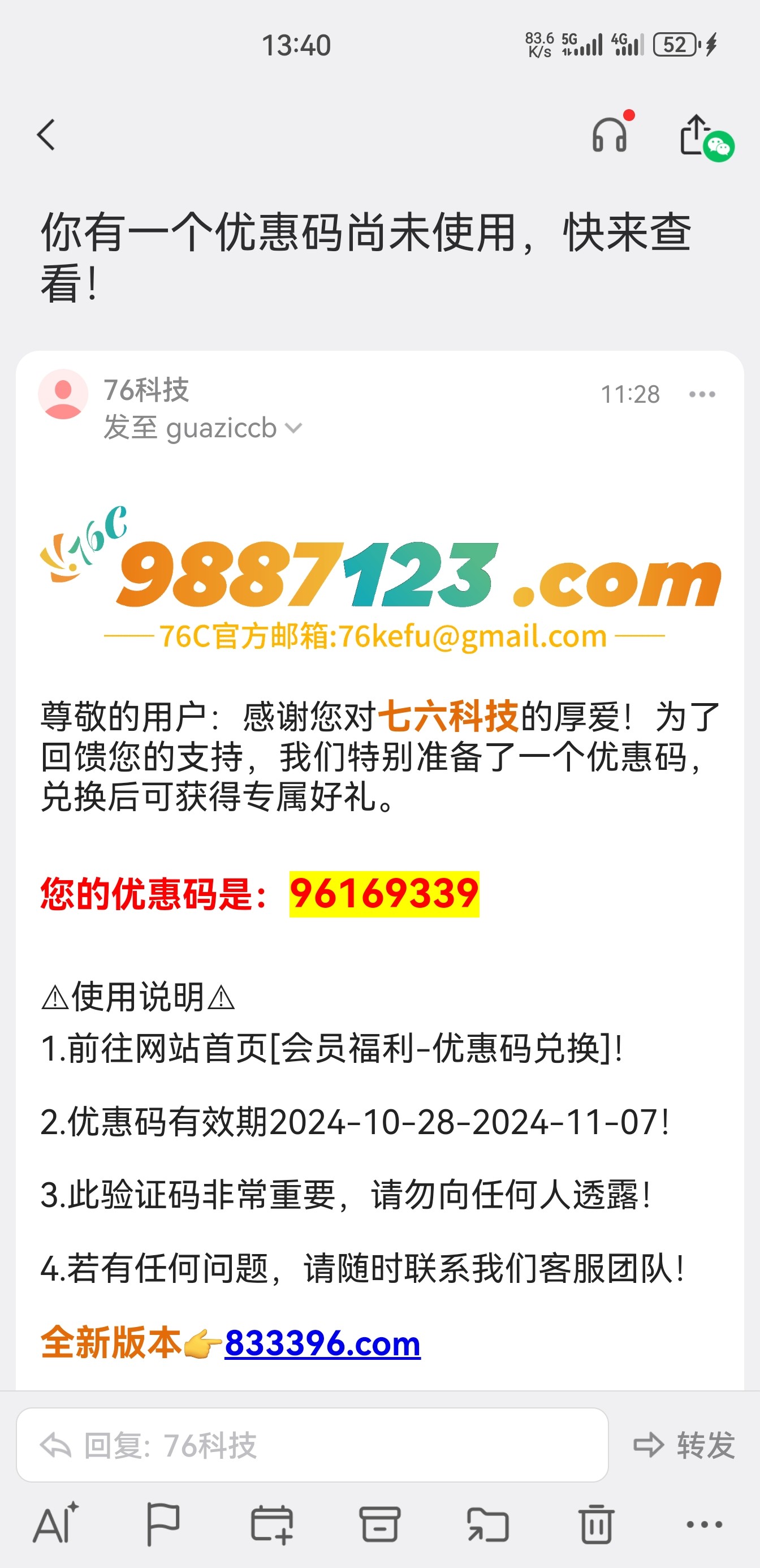The width and height of the screenshot is (760, 1568).
Task: Open the three-dot menu beside 11:28
Action: coord(702,394)
